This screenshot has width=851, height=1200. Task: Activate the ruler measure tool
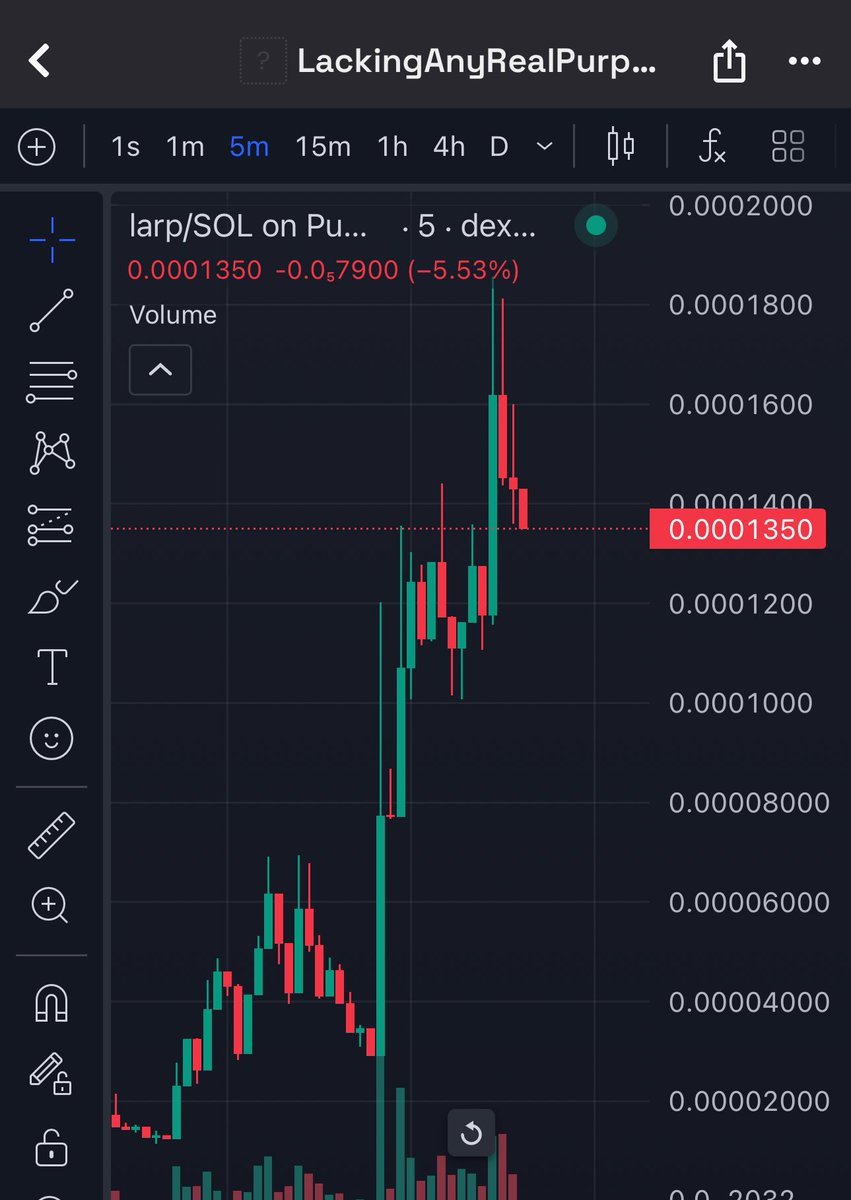51,835
